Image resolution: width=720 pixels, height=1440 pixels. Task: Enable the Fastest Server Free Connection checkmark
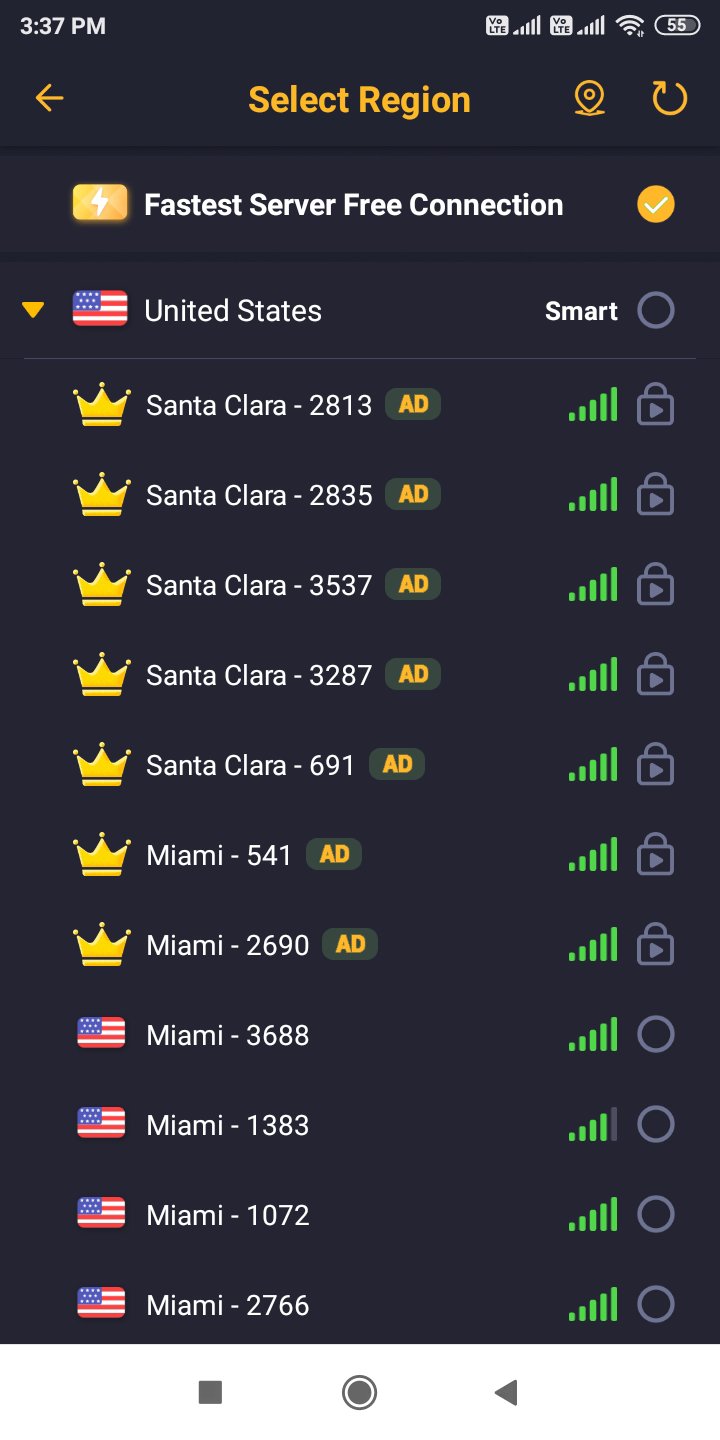[655, 204]
